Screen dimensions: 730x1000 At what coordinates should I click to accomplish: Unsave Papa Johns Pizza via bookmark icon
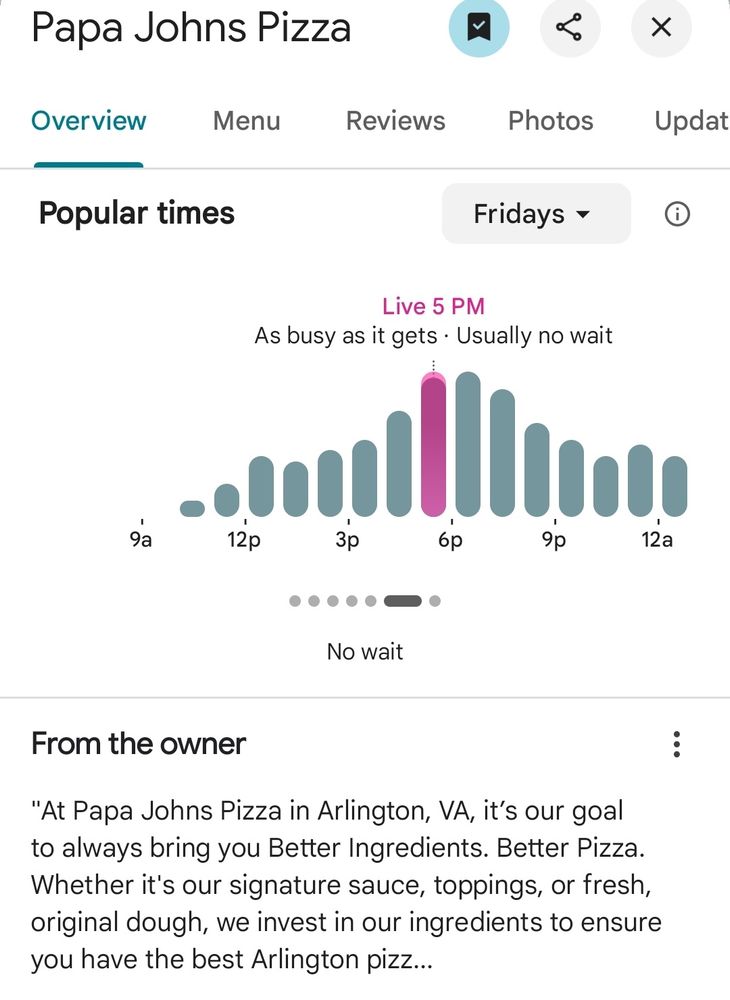pos(479,27)
